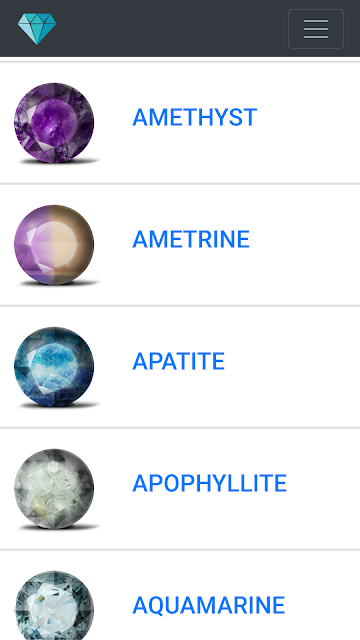Viewport: 360px width, 640px height.
Task: Tap the diamond logo to go home
Action: click(37, 29)
